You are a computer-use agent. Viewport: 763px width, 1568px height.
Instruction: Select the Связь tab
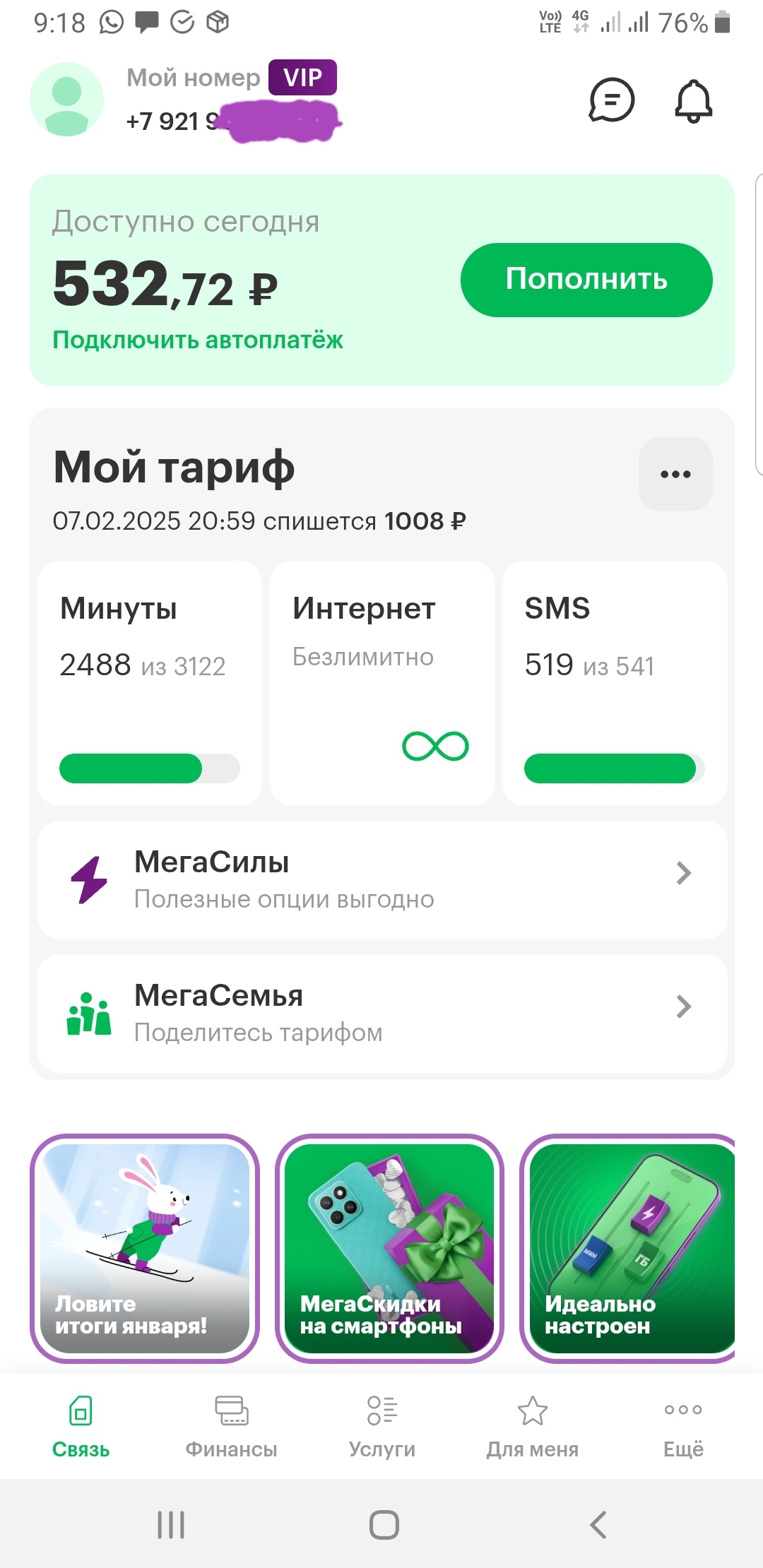pos(81,1425)
